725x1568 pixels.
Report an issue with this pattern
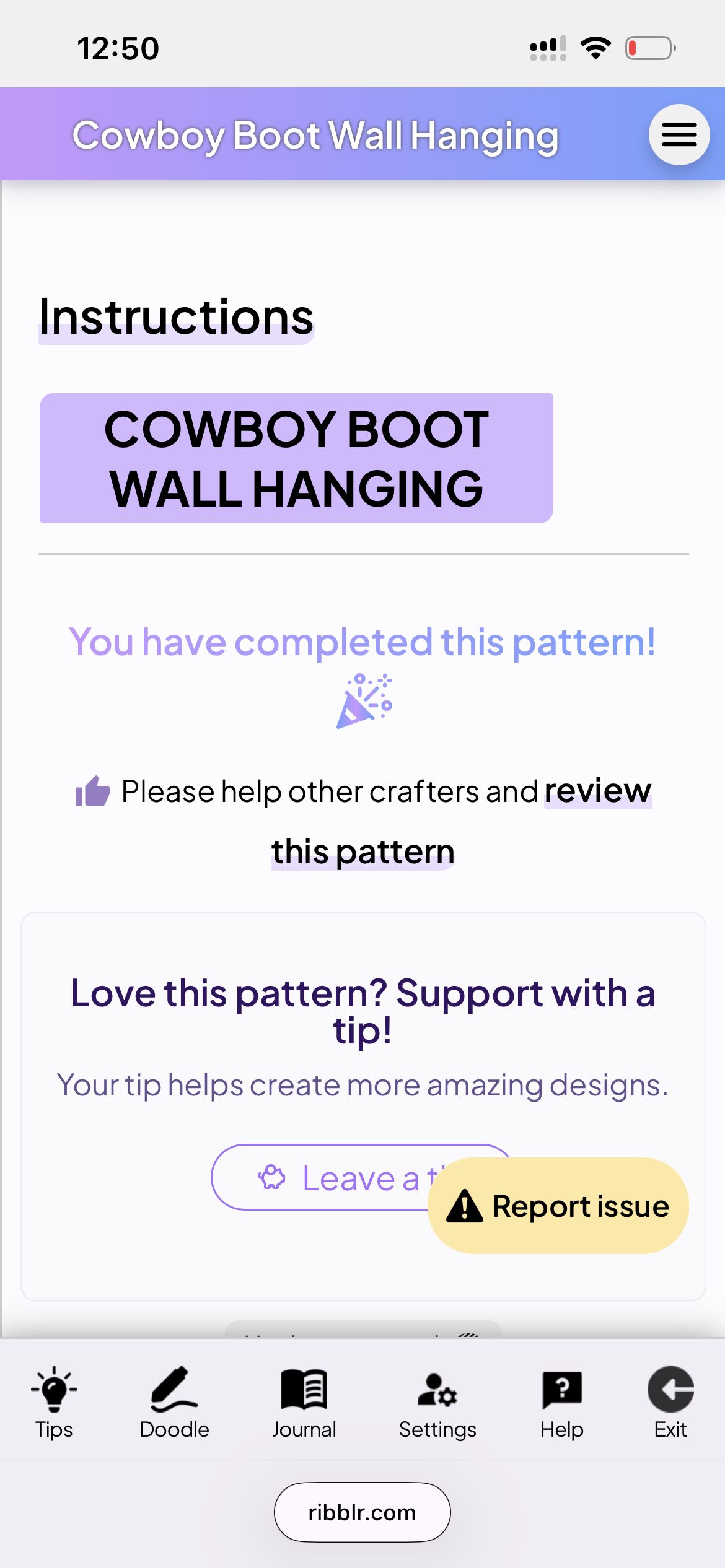[558, 1206]
